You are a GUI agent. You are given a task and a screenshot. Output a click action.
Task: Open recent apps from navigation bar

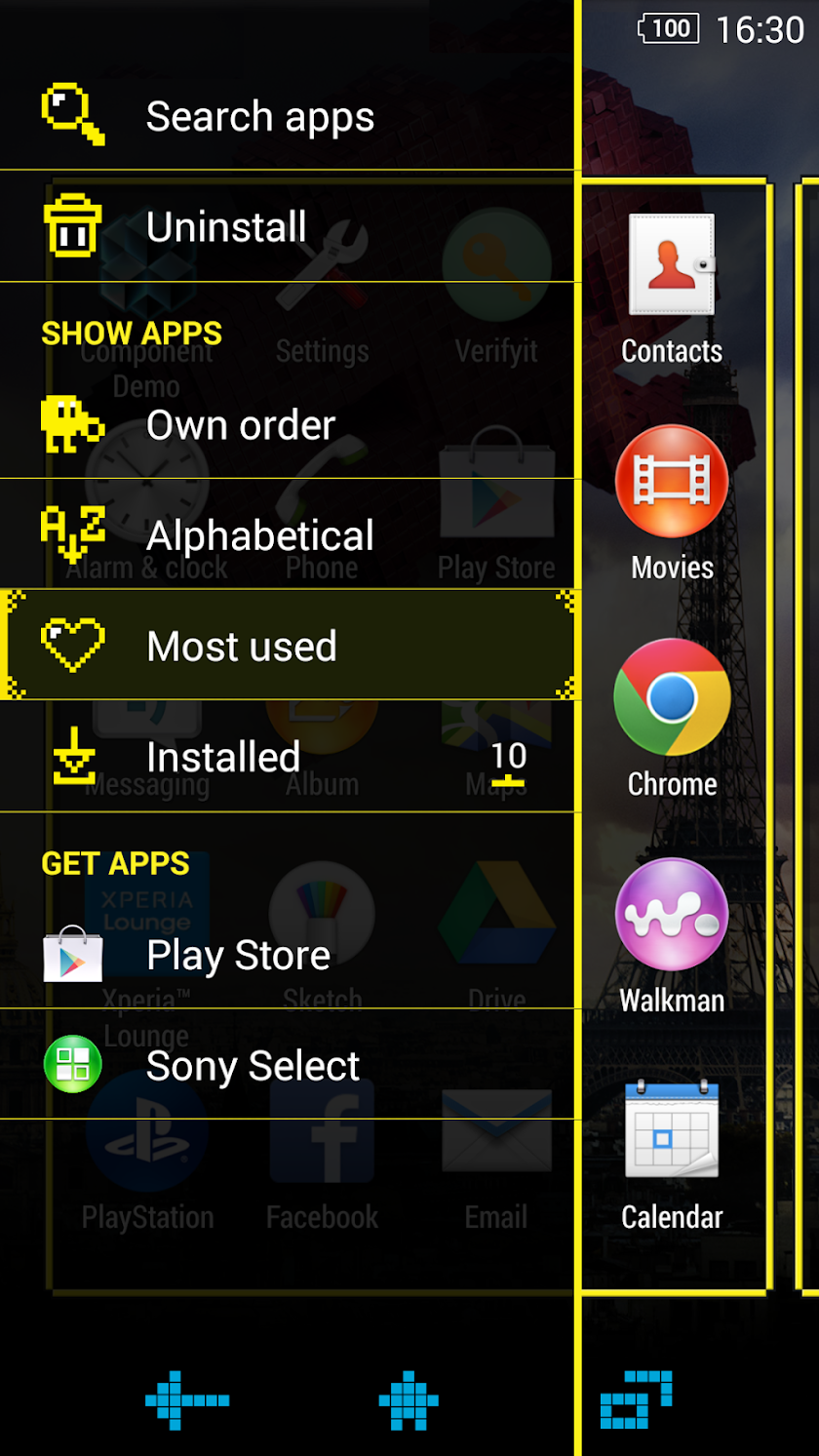click(636, 1400)
